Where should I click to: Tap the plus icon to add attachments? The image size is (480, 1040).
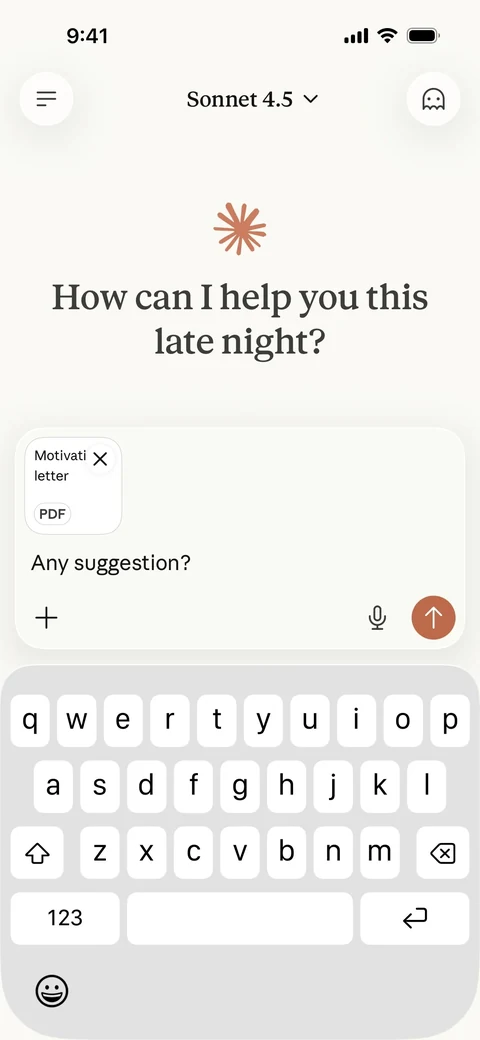[46, 618]
